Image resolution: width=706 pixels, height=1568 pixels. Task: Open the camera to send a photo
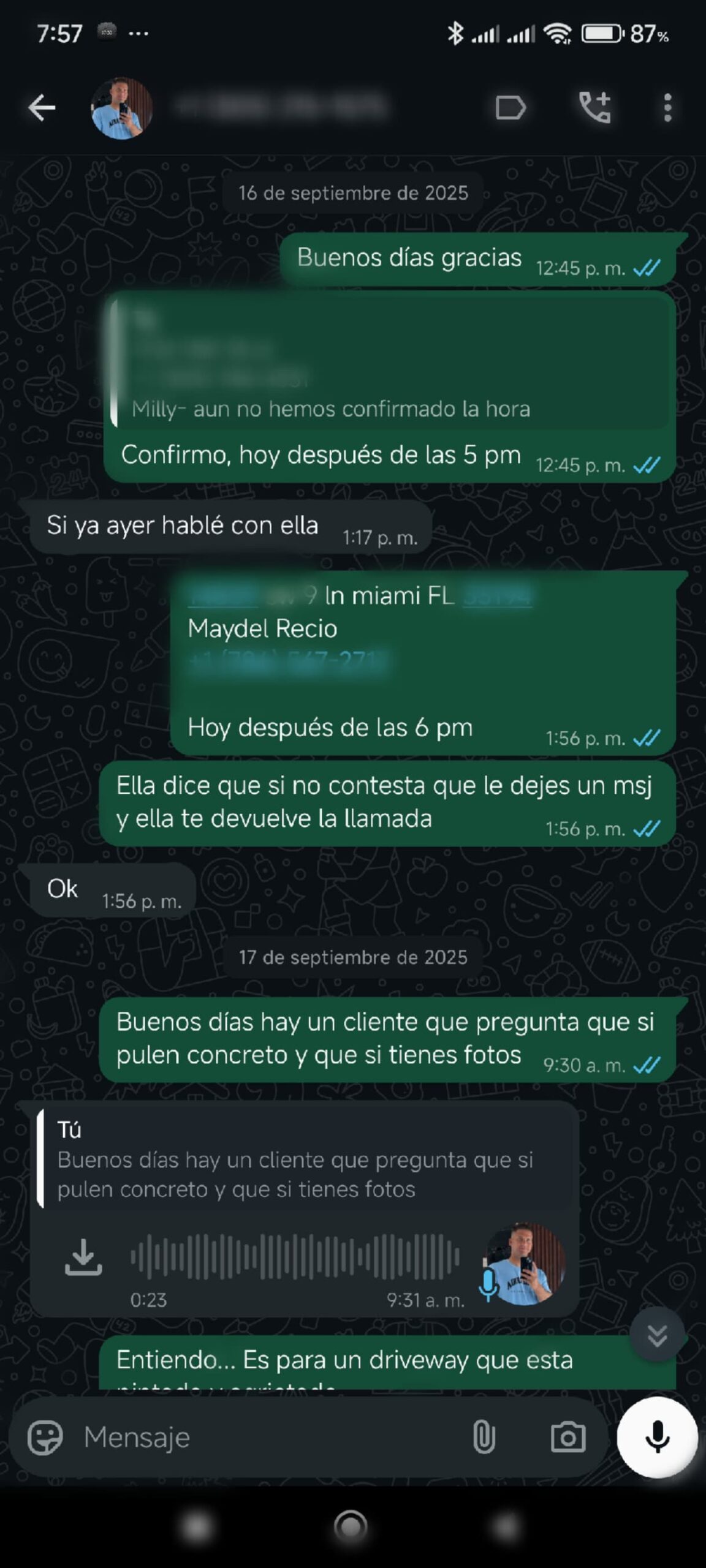click(x=568, y=1437)
